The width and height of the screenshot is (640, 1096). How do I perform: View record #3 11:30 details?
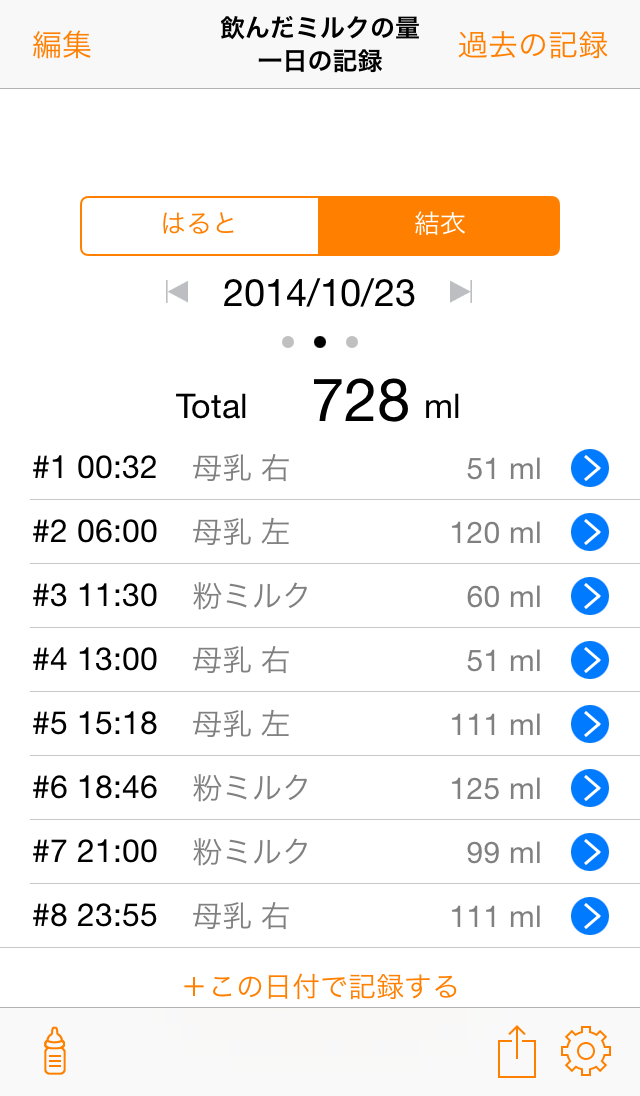pos(590,596)
